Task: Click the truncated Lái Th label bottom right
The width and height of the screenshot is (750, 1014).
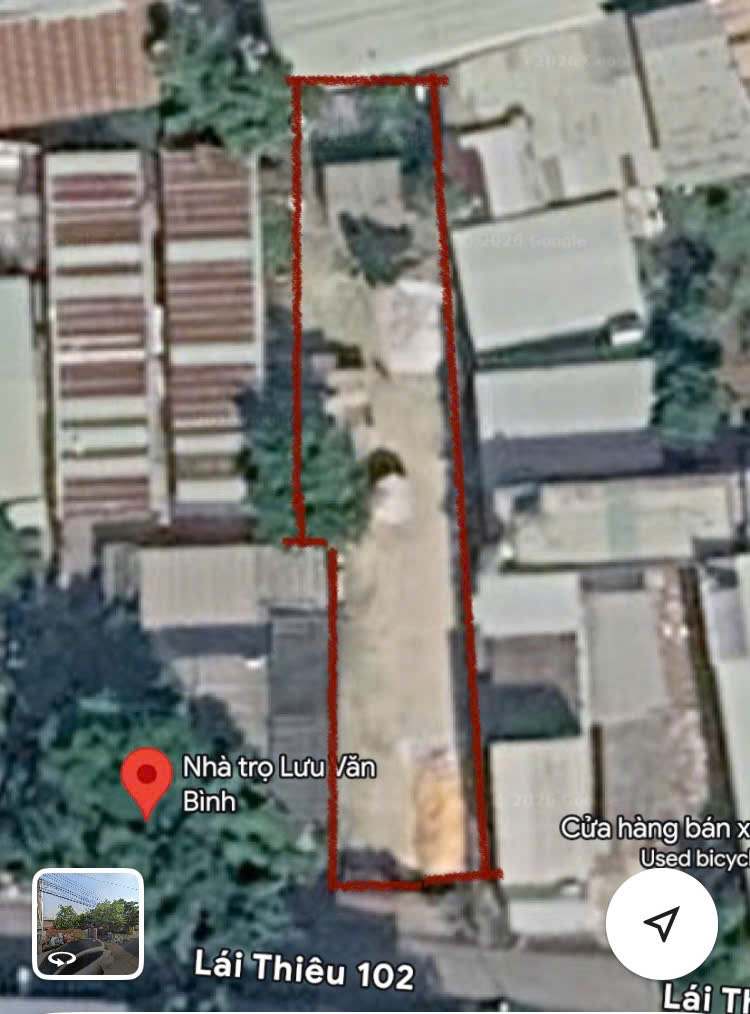Action: pos(705,995)
